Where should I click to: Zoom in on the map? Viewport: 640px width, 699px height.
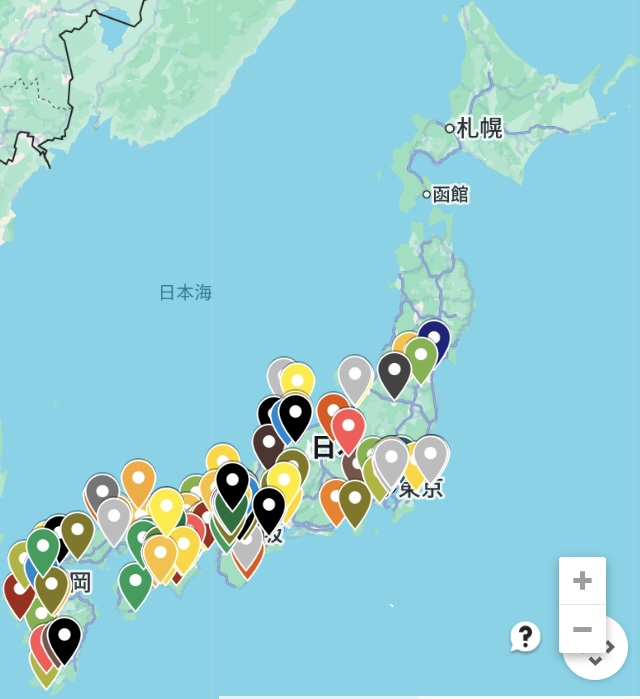click(x=582, y=581)
